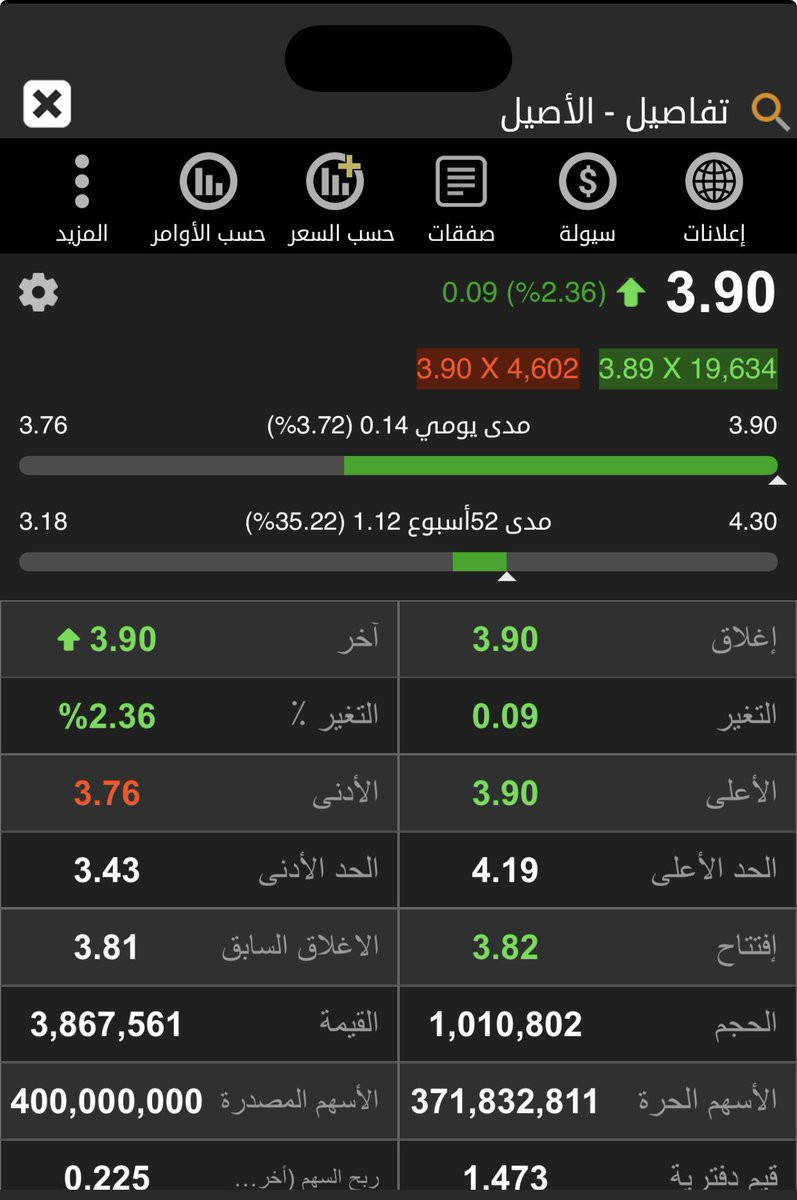Open the إعلانات announcements section

[x=714, y=198]
